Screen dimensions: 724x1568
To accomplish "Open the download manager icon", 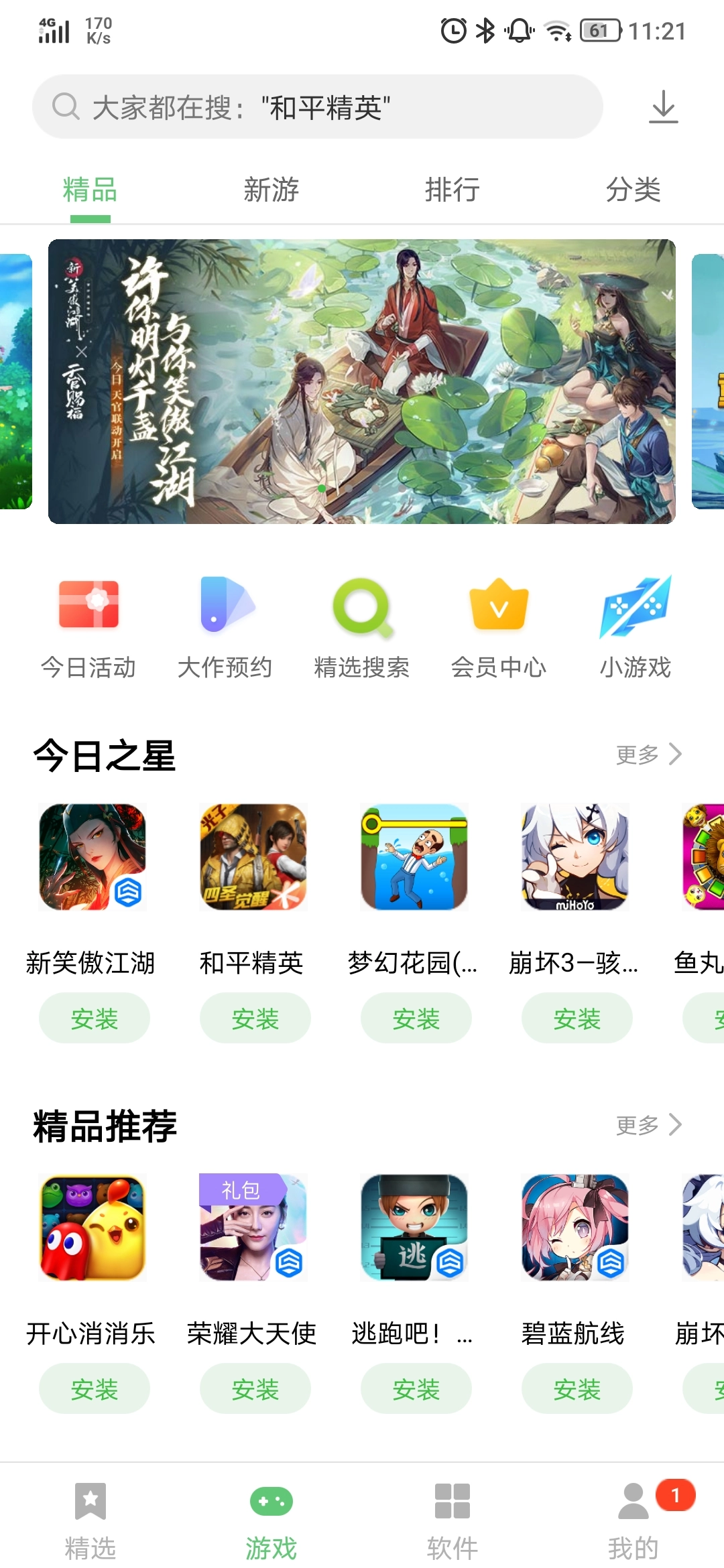I will coord(663,107).
